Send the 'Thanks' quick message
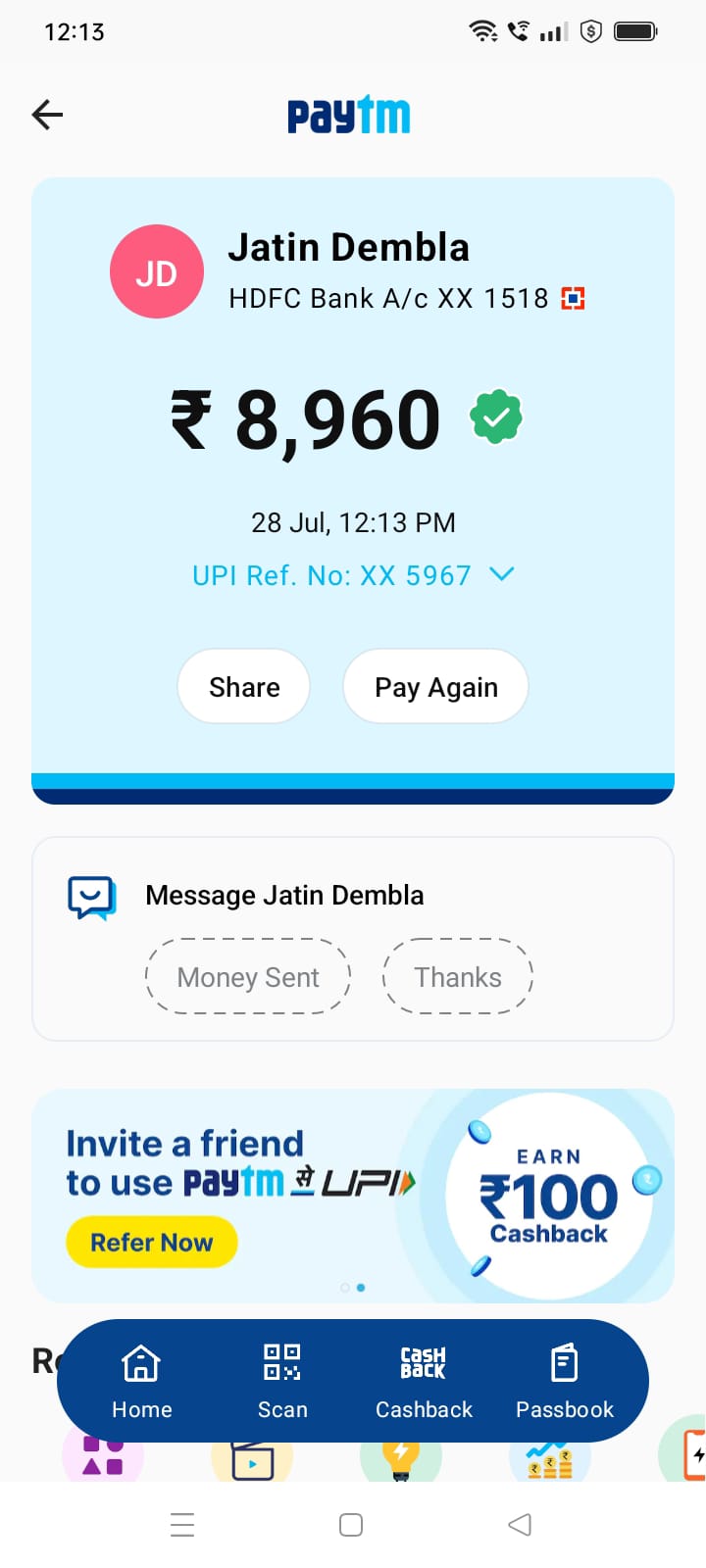706x1568 pixels. point(457,977)
